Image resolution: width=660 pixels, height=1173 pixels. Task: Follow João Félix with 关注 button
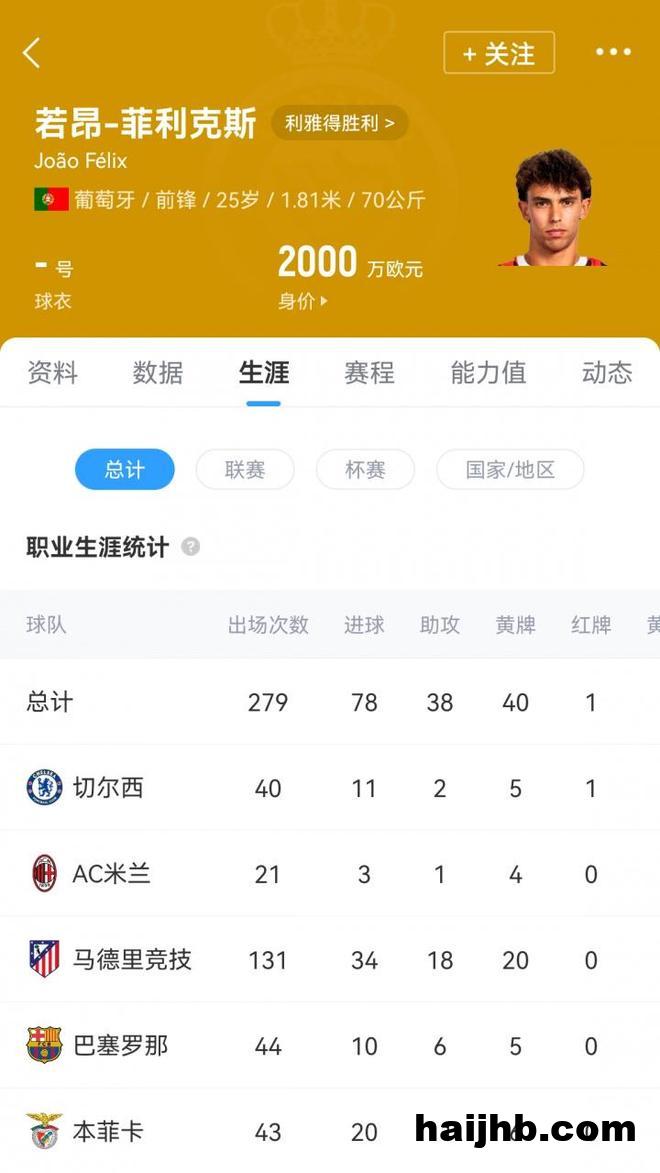499,53
